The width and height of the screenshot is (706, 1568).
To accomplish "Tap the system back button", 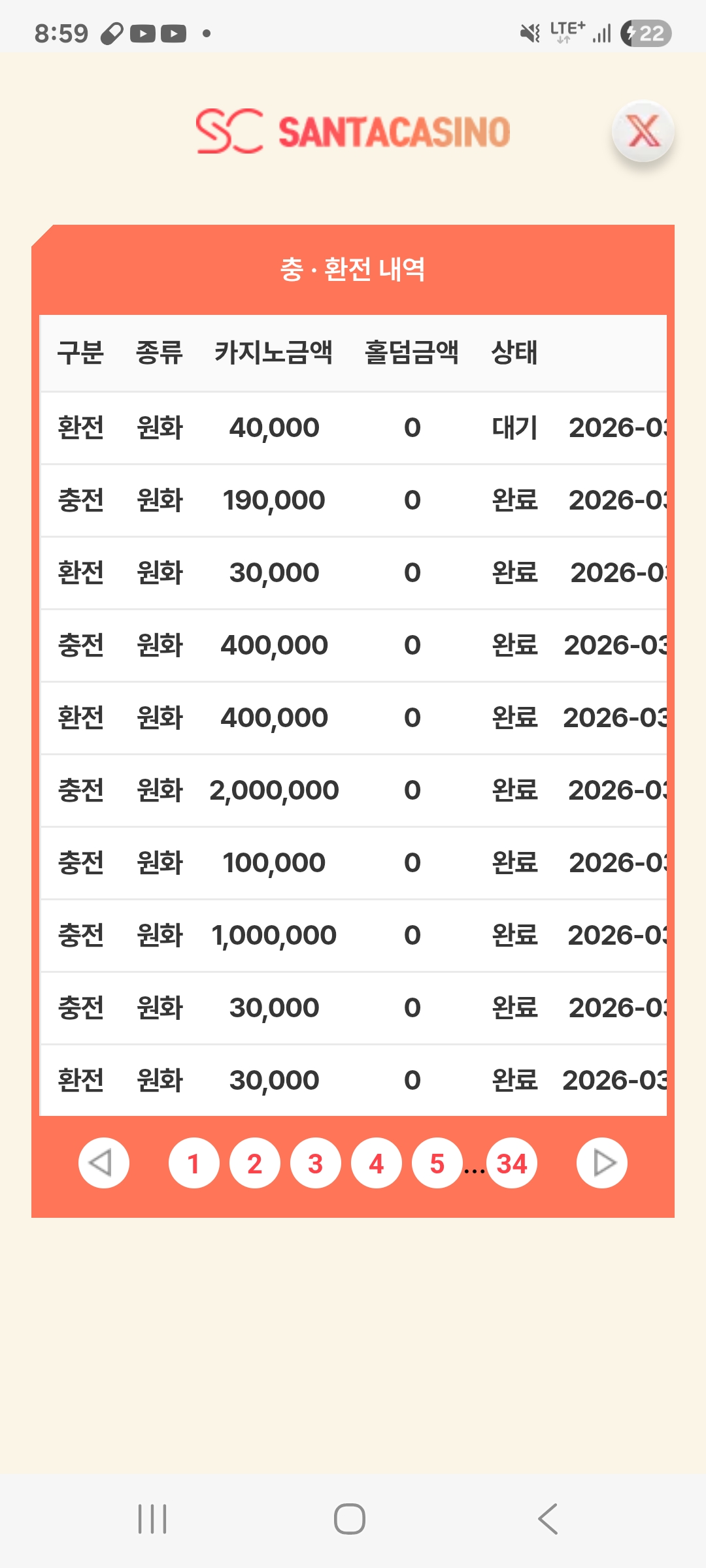I will point(548,1518).
